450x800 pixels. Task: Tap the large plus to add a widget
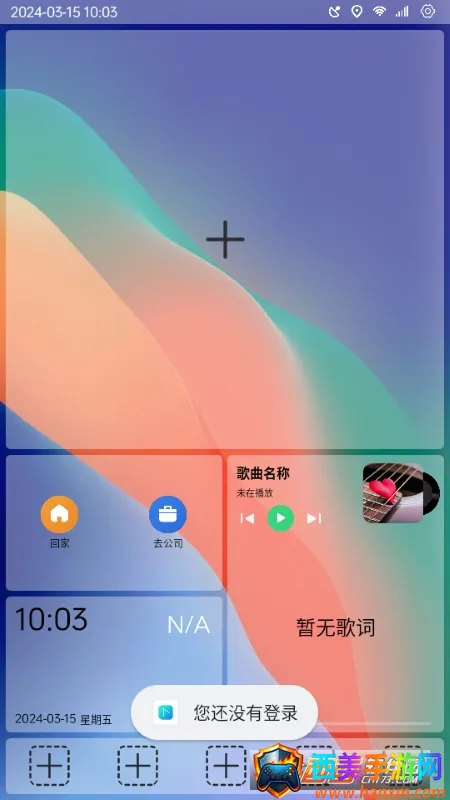[x=225, y=239]
